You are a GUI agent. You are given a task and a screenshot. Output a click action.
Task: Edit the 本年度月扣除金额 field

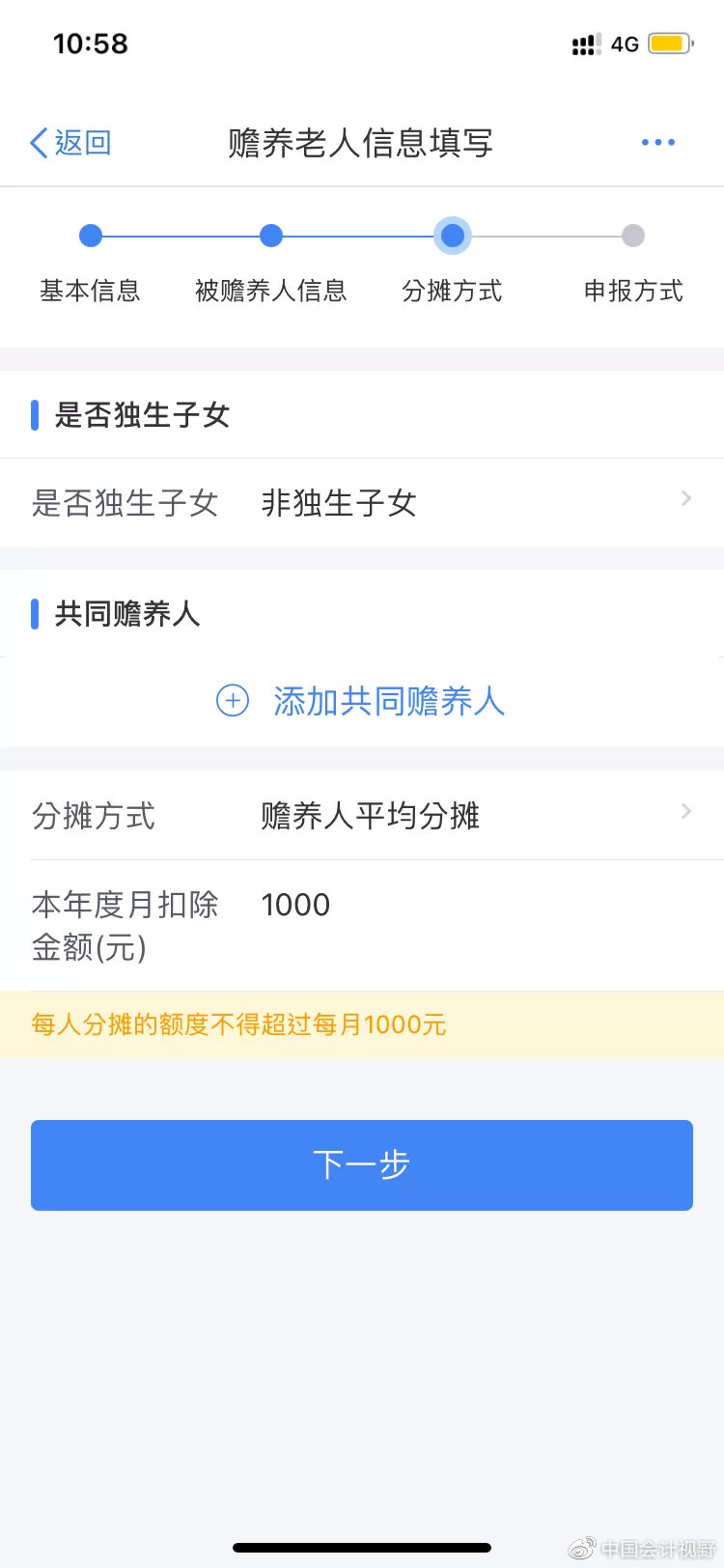tap(362, 926)
